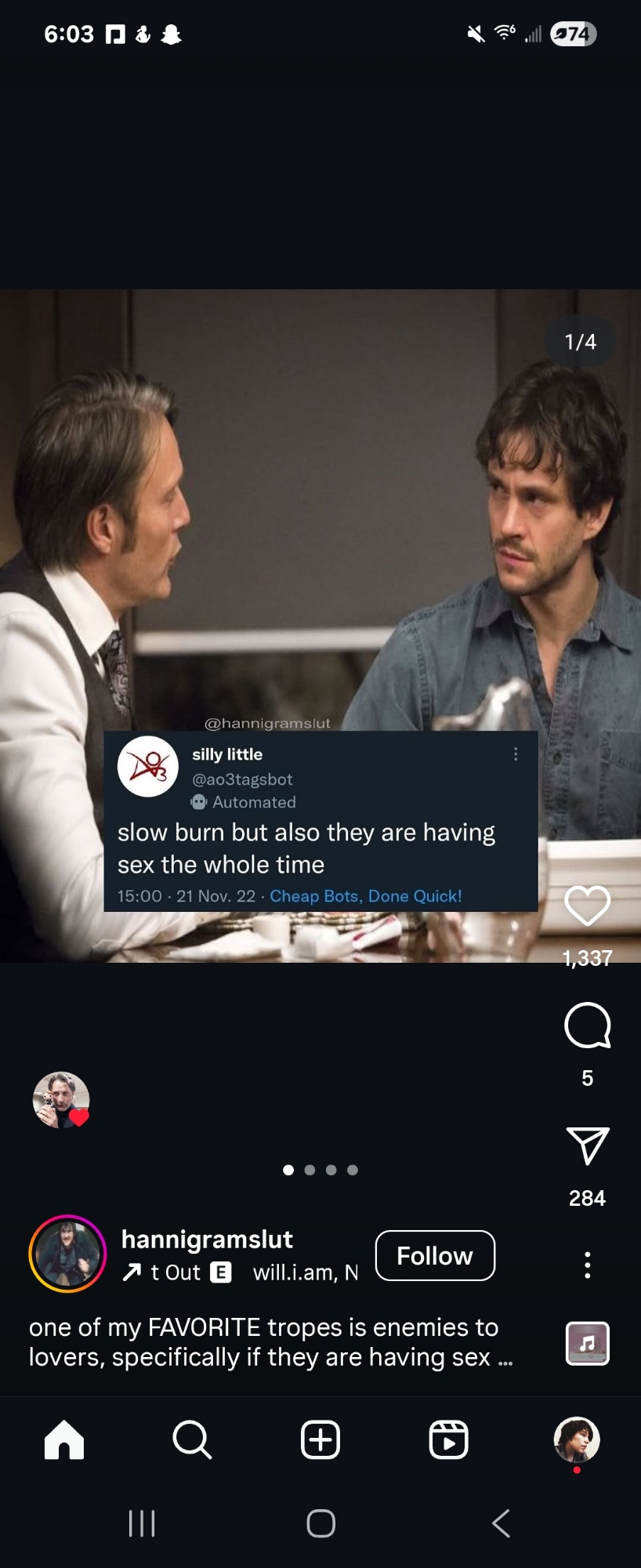Share the post via send icon
This screenshot has height=1568, width=641.
(x=587, y=1146)
